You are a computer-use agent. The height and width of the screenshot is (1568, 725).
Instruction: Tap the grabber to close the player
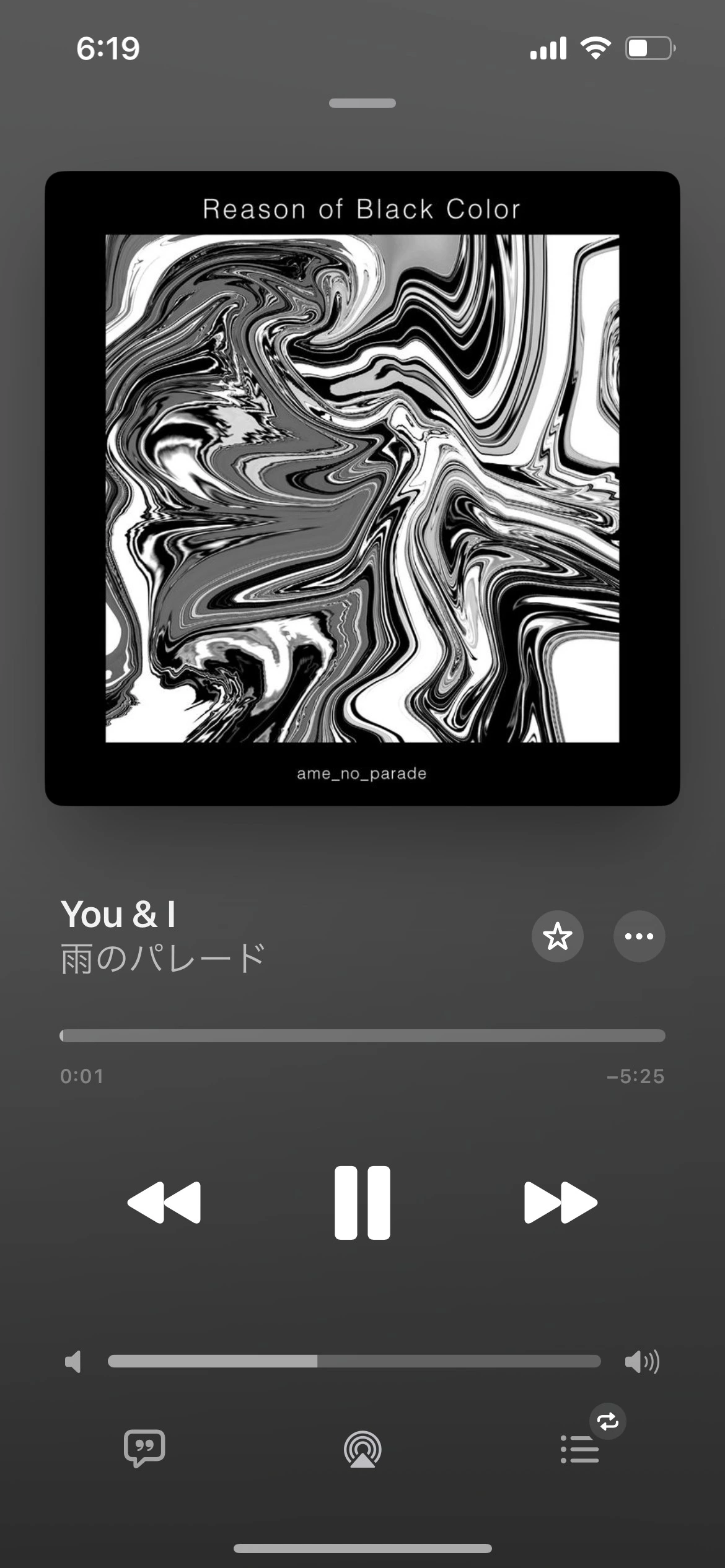[362, 103]
